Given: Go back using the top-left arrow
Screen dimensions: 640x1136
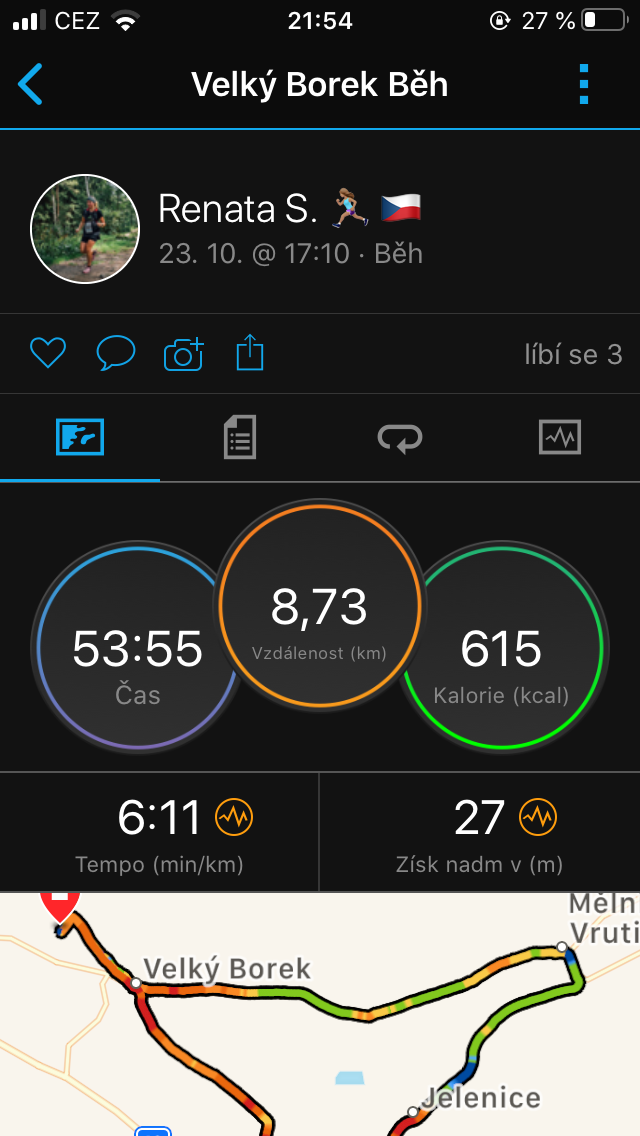Looking at the screenshot, I should (30, 84).
